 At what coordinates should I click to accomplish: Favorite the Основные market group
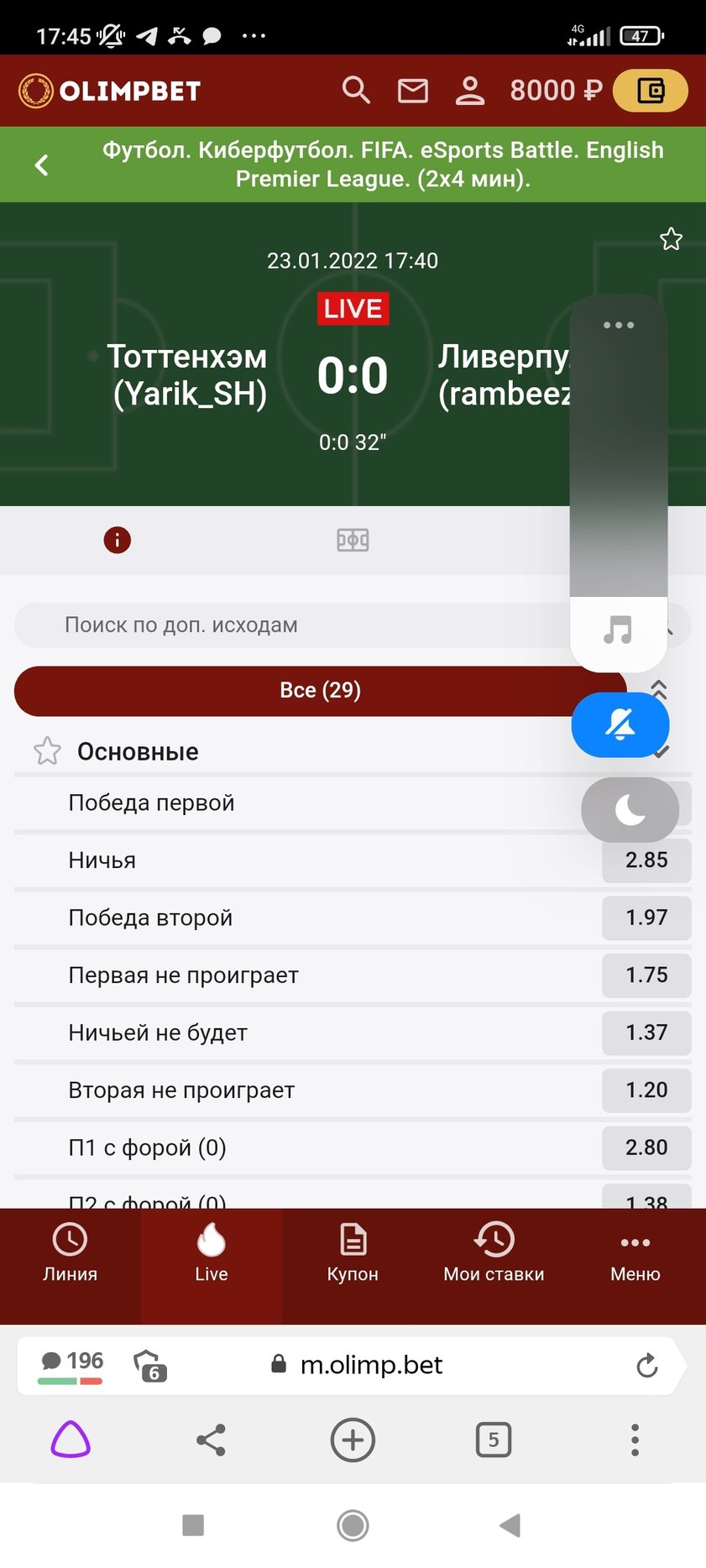pyautogui.click(x=47, y=751)
